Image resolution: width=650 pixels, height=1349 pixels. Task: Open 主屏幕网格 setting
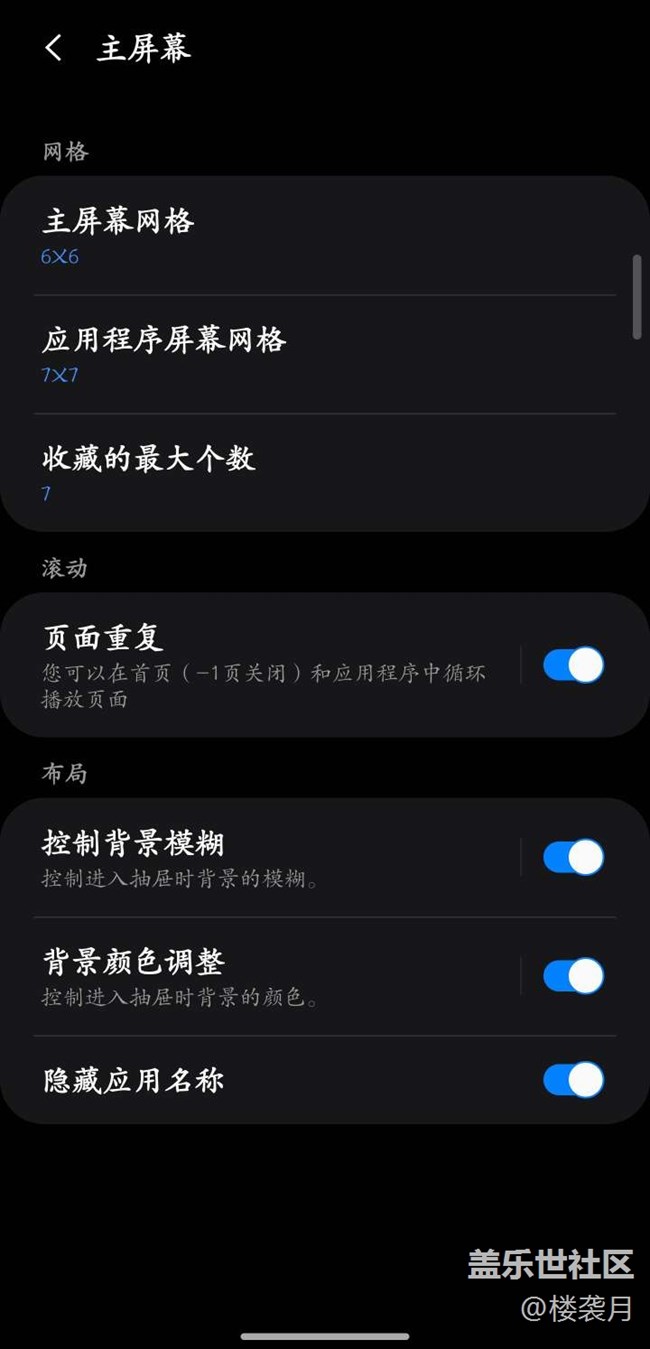point(324,236)
